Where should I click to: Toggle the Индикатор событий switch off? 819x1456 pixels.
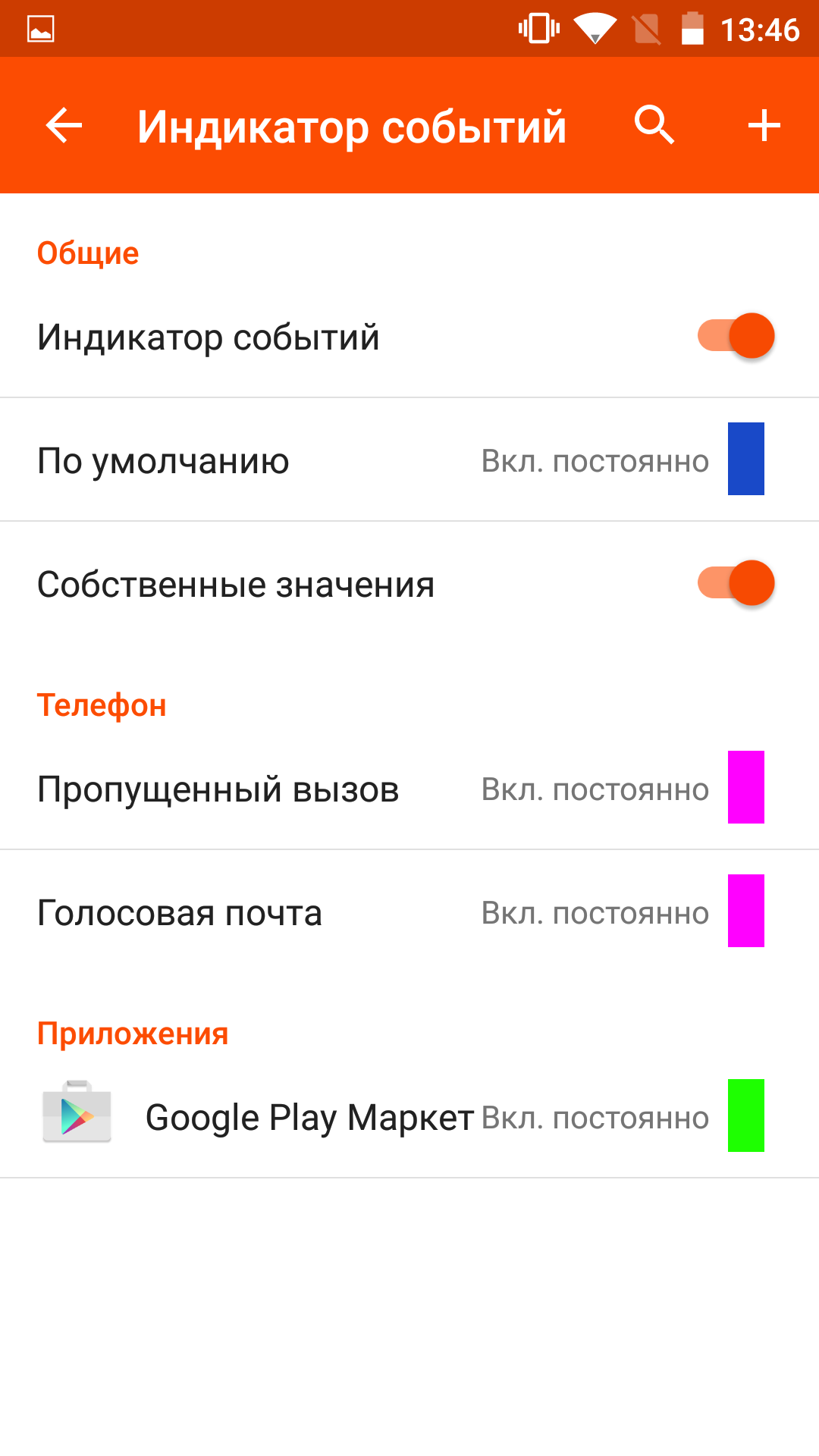(x=736, y=336)
